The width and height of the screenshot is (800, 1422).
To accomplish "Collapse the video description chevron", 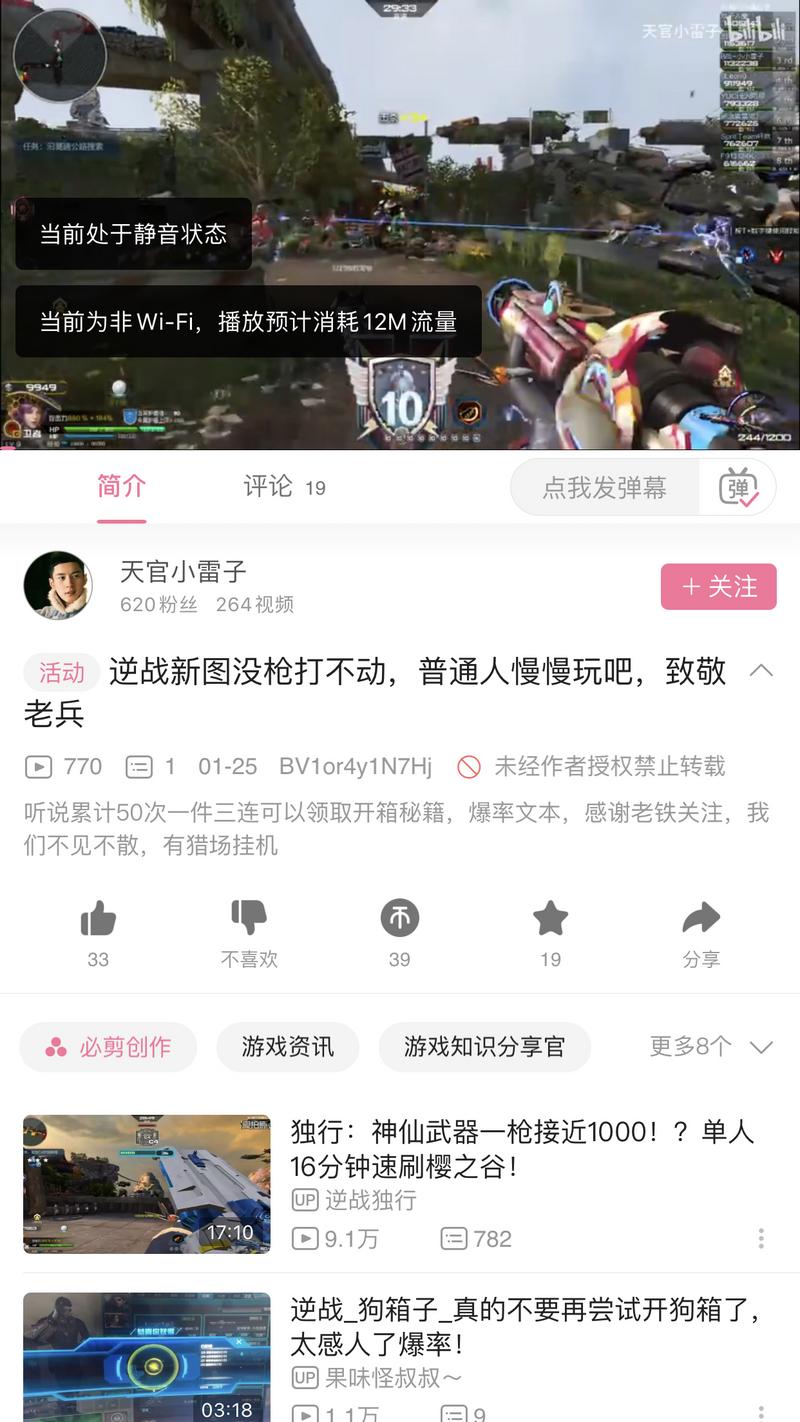I will tap(761, 670).
